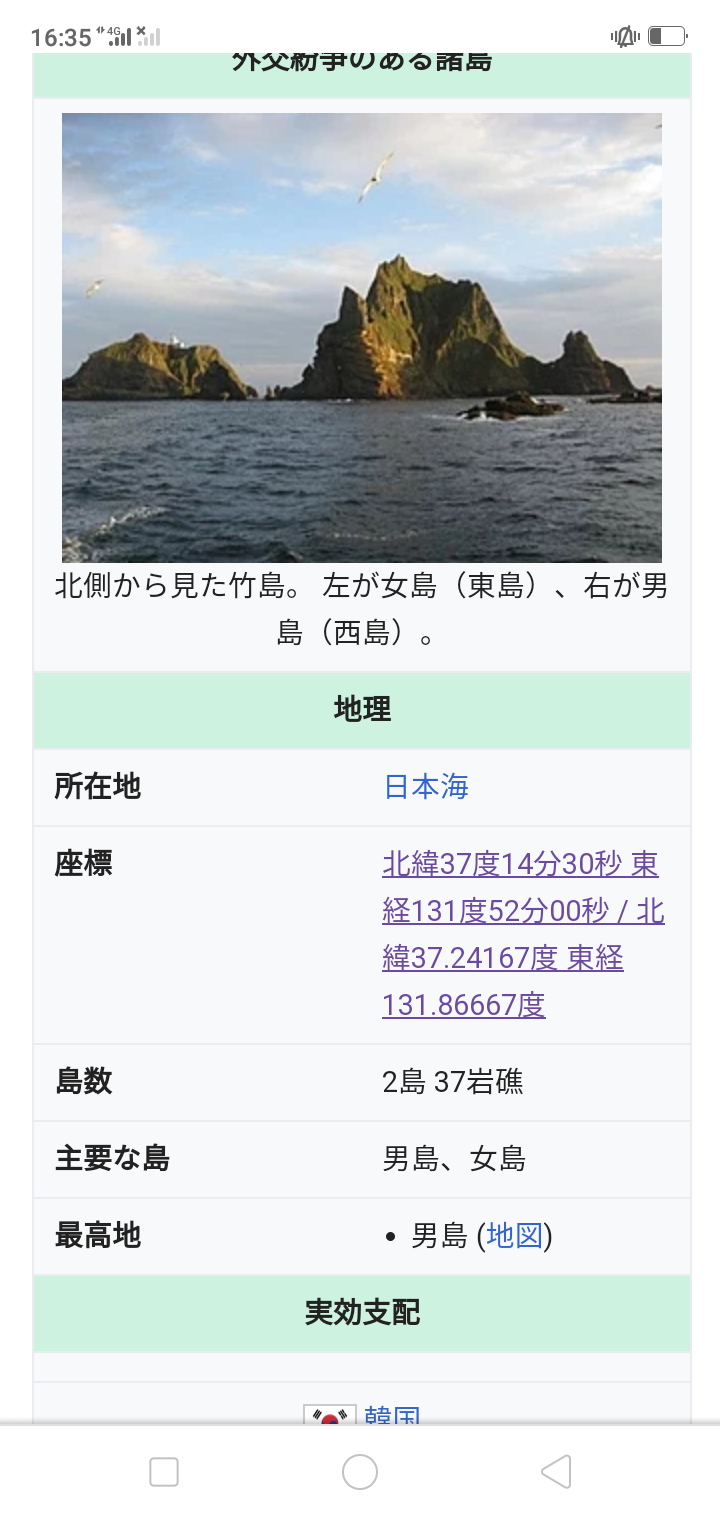Open the 日本海 link

pos(426,787)
